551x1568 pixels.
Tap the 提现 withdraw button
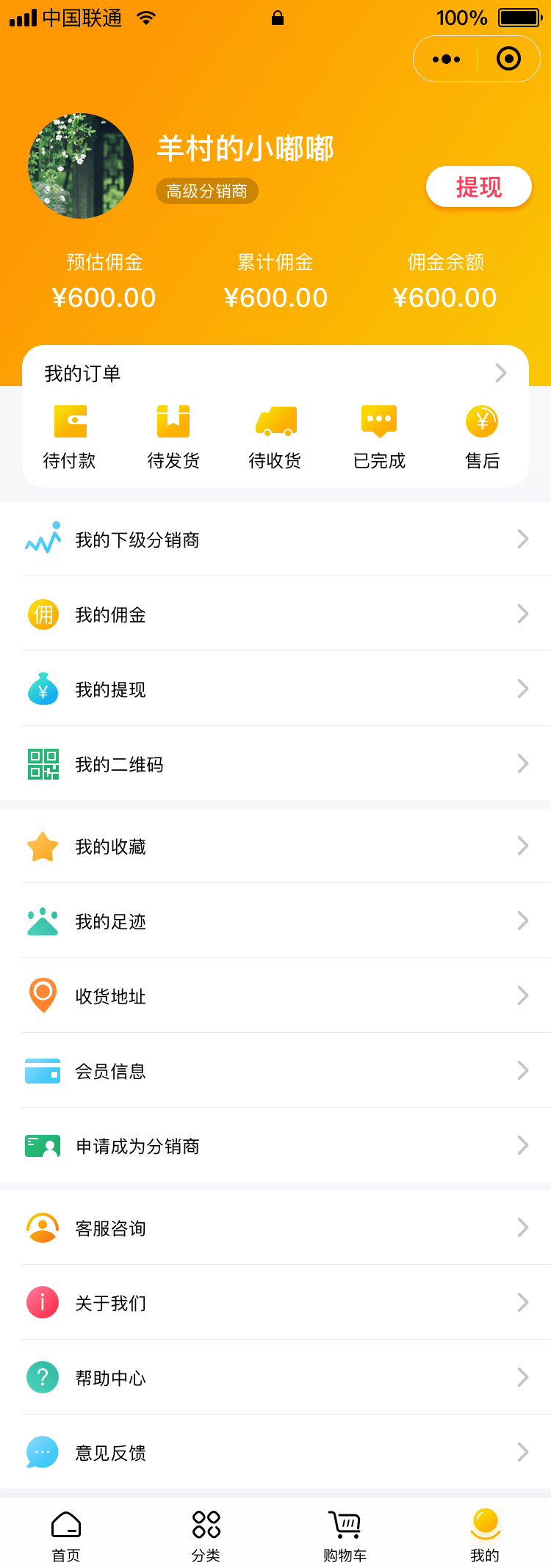tap(478, 187)
